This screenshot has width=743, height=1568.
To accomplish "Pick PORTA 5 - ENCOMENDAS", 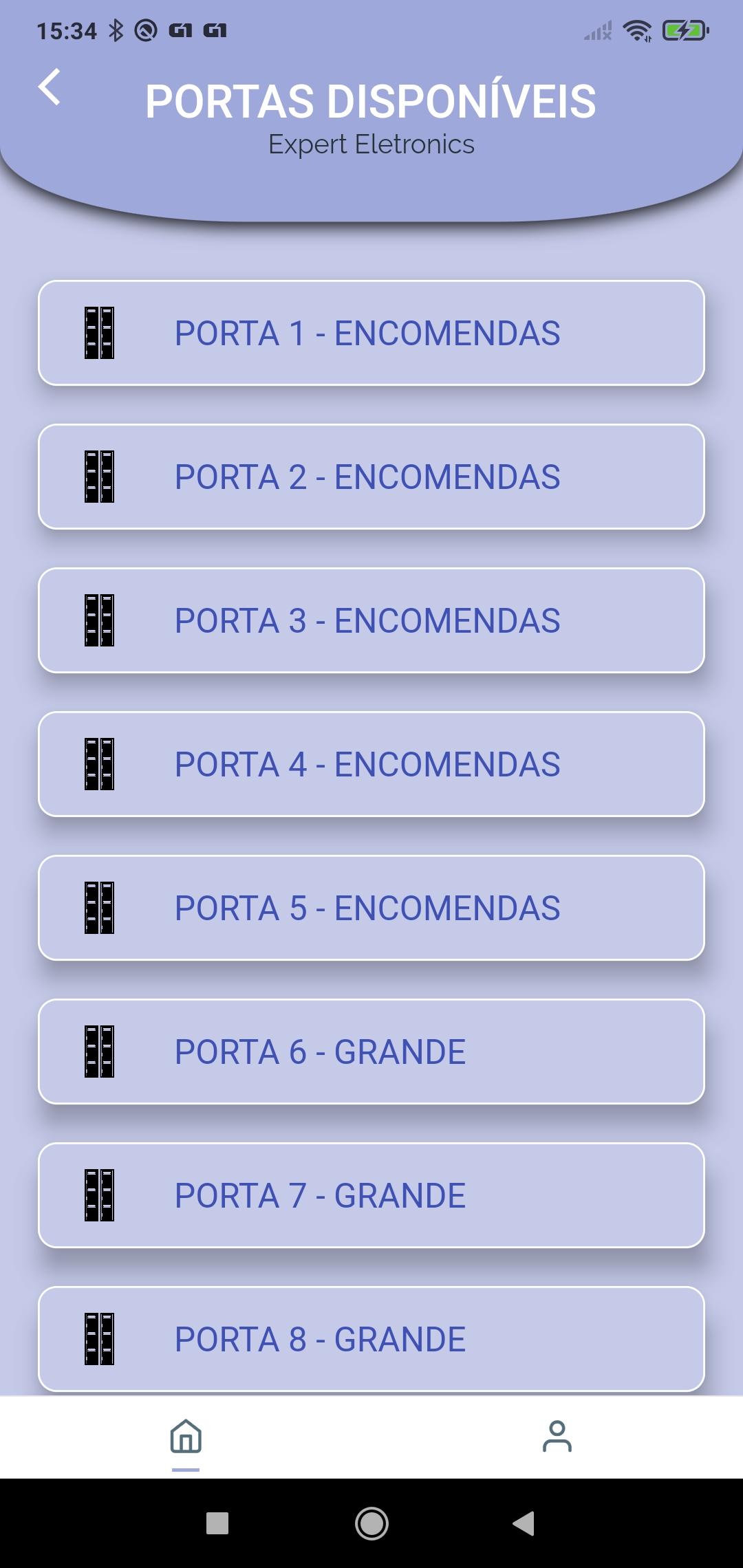I will point(371,908).
